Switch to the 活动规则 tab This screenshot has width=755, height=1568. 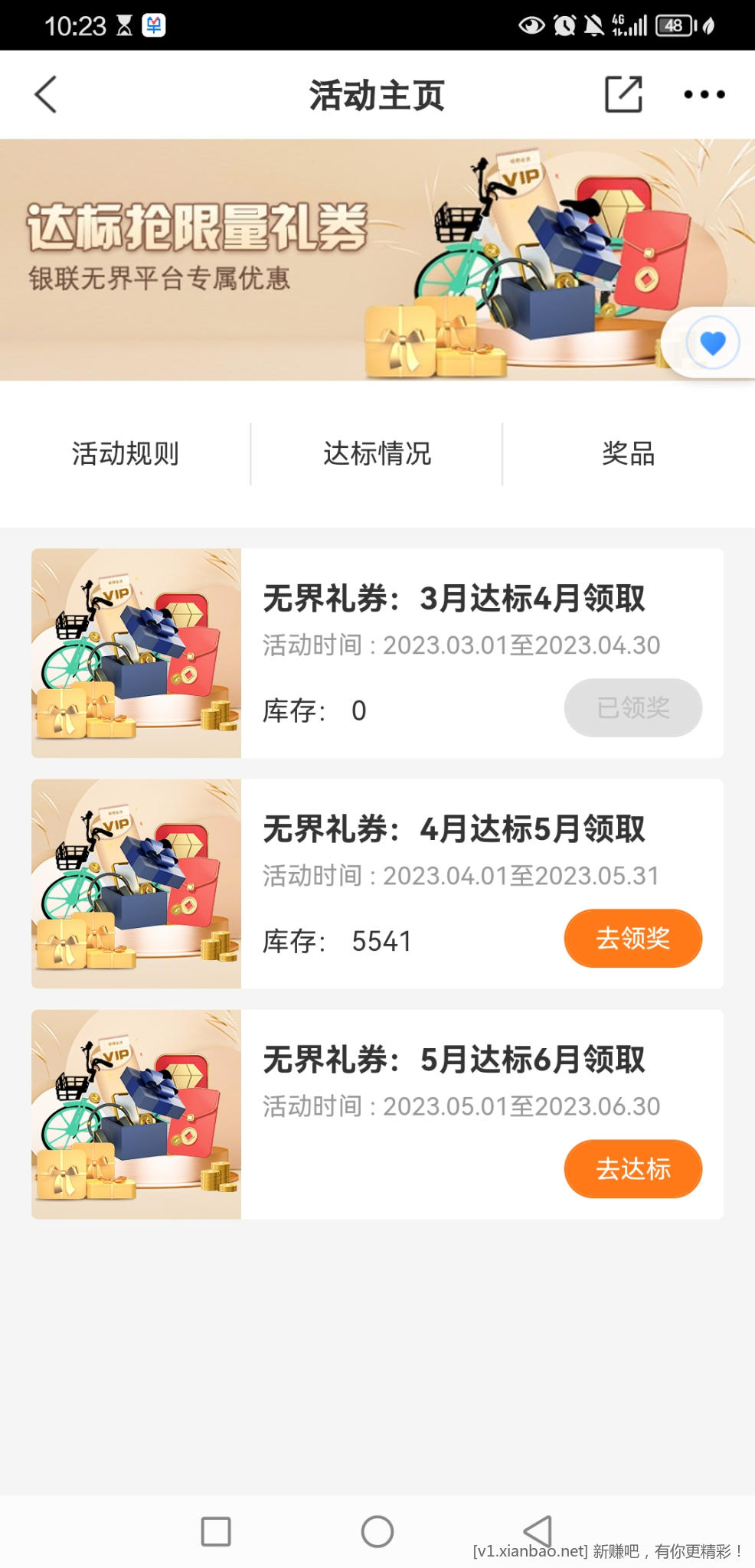click(x=125, y=453)
